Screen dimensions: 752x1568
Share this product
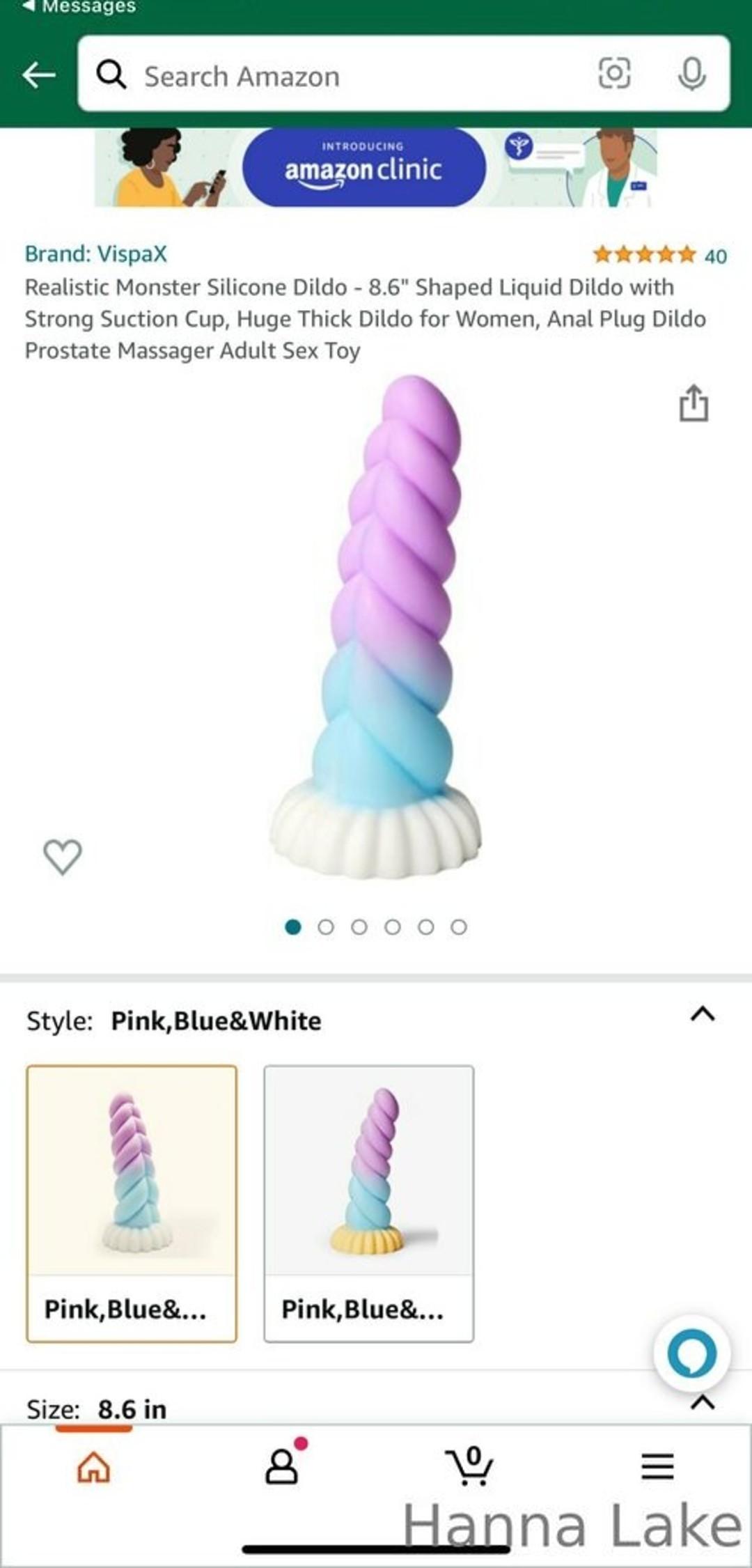click(x=694, y=403)
